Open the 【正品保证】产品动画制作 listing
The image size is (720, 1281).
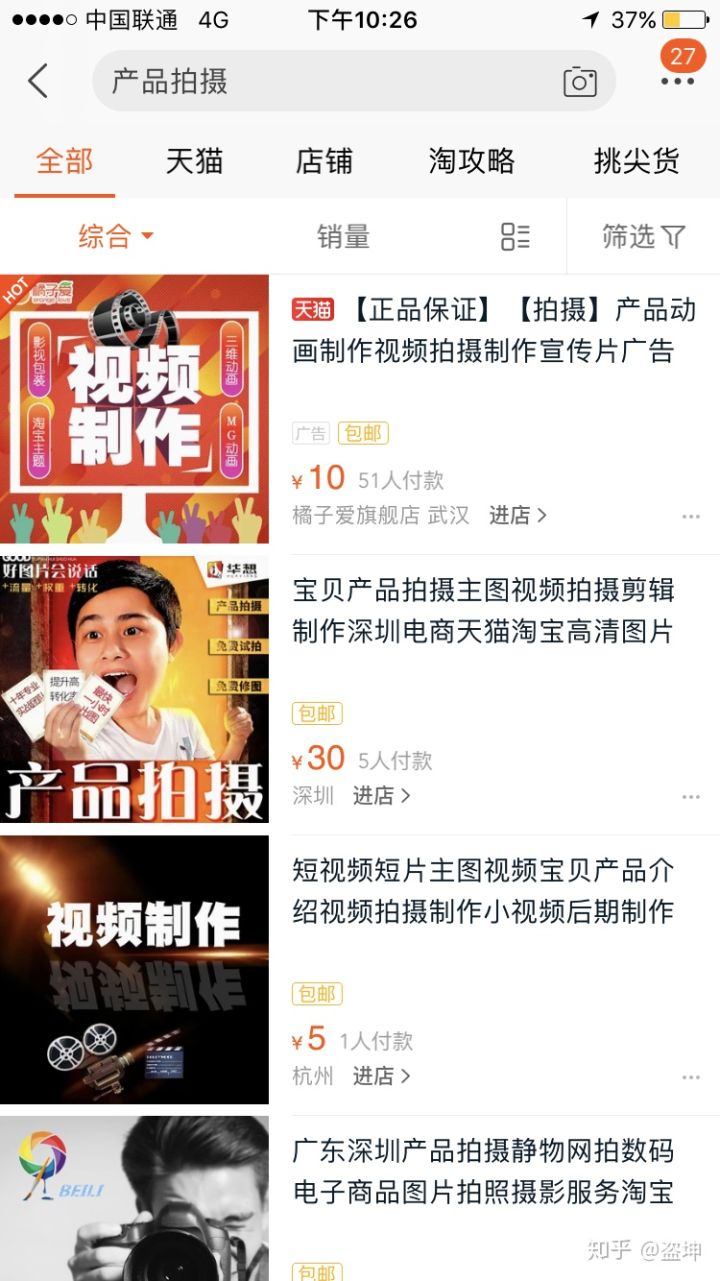[x=494, y=331]
